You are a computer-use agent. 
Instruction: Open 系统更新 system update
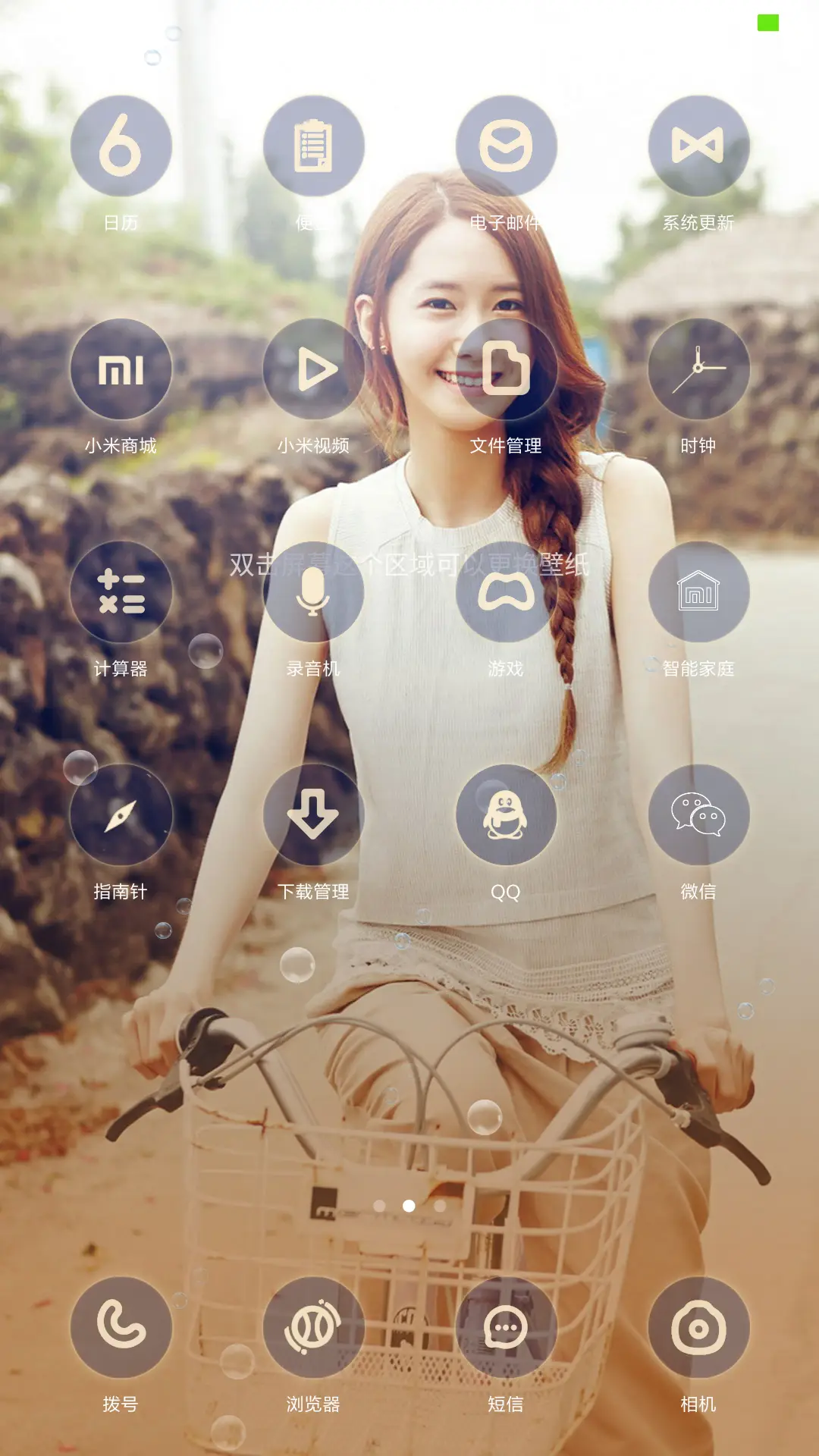point(699,146)
